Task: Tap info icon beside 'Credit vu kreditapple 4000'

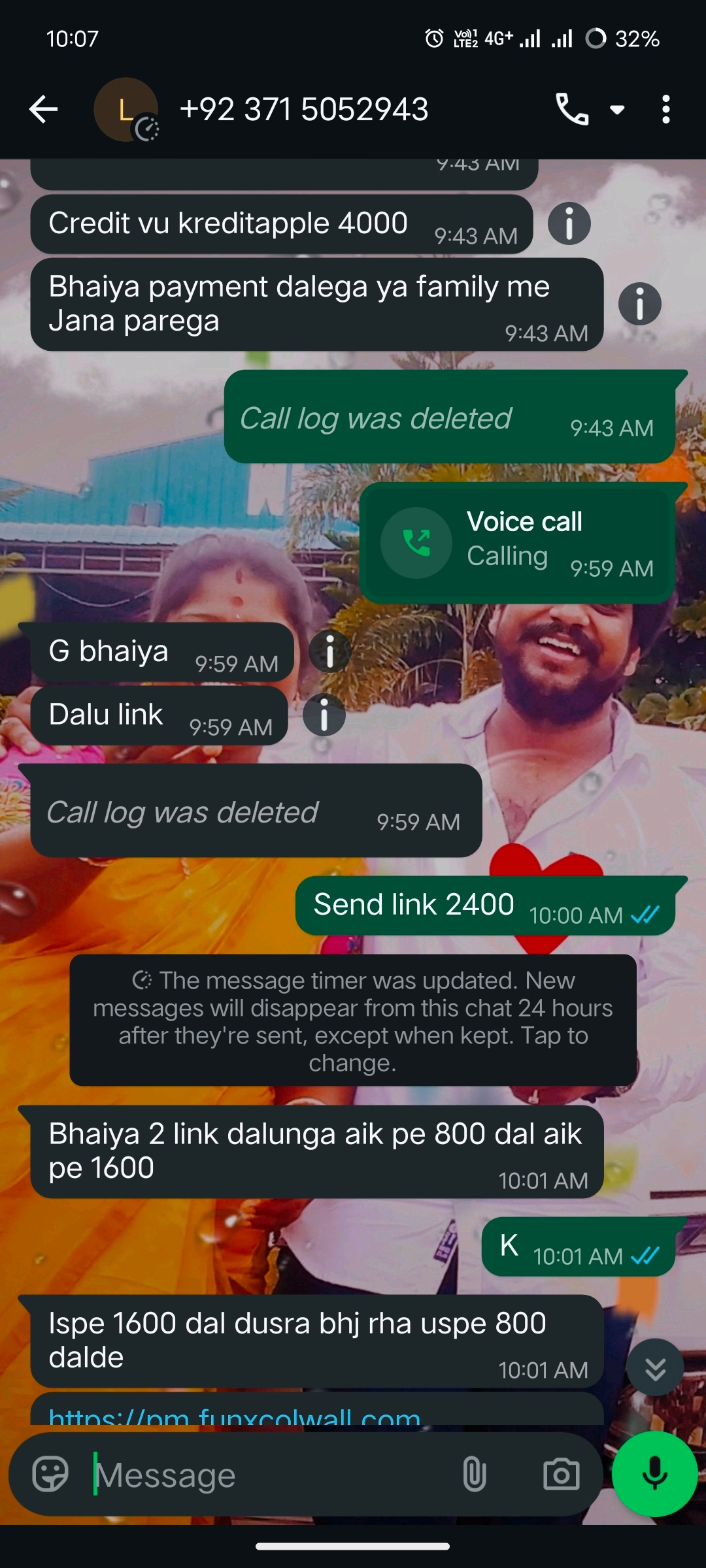Action: 569,223
